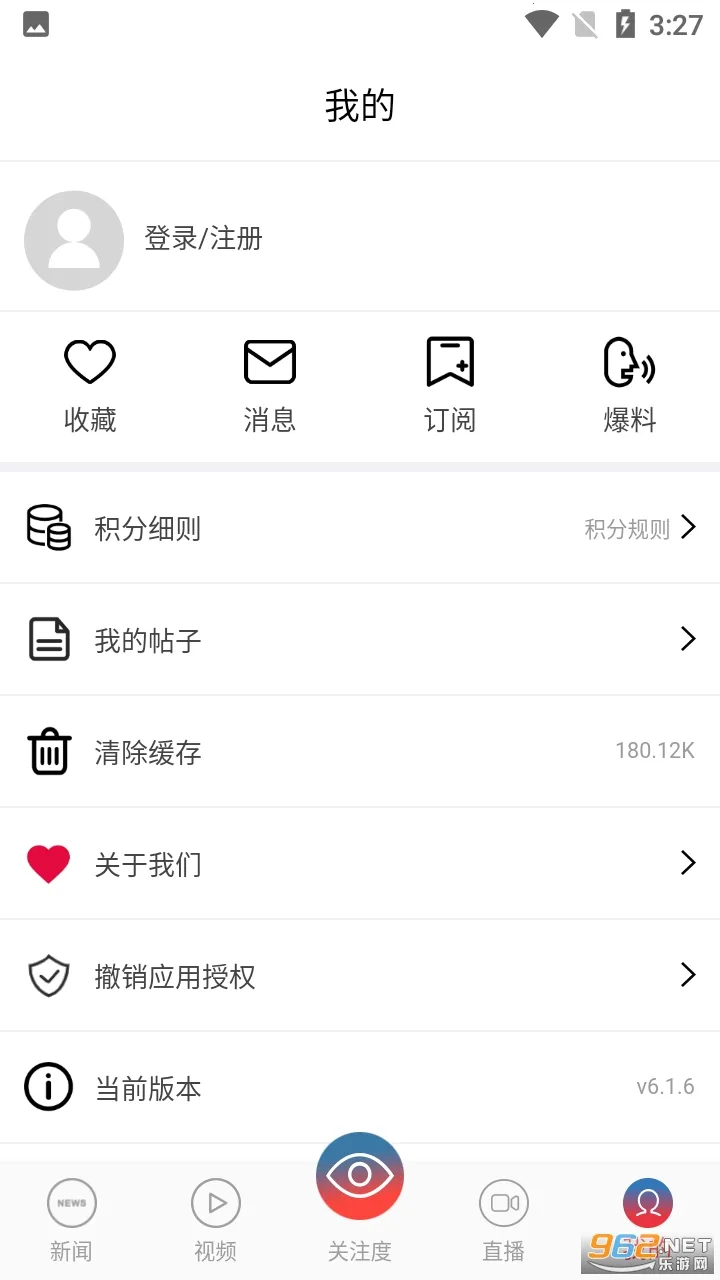Screen dimensions: 720x1280
Task: Tap the 当前版本 info circle icon
Action: pos(48,1087)
